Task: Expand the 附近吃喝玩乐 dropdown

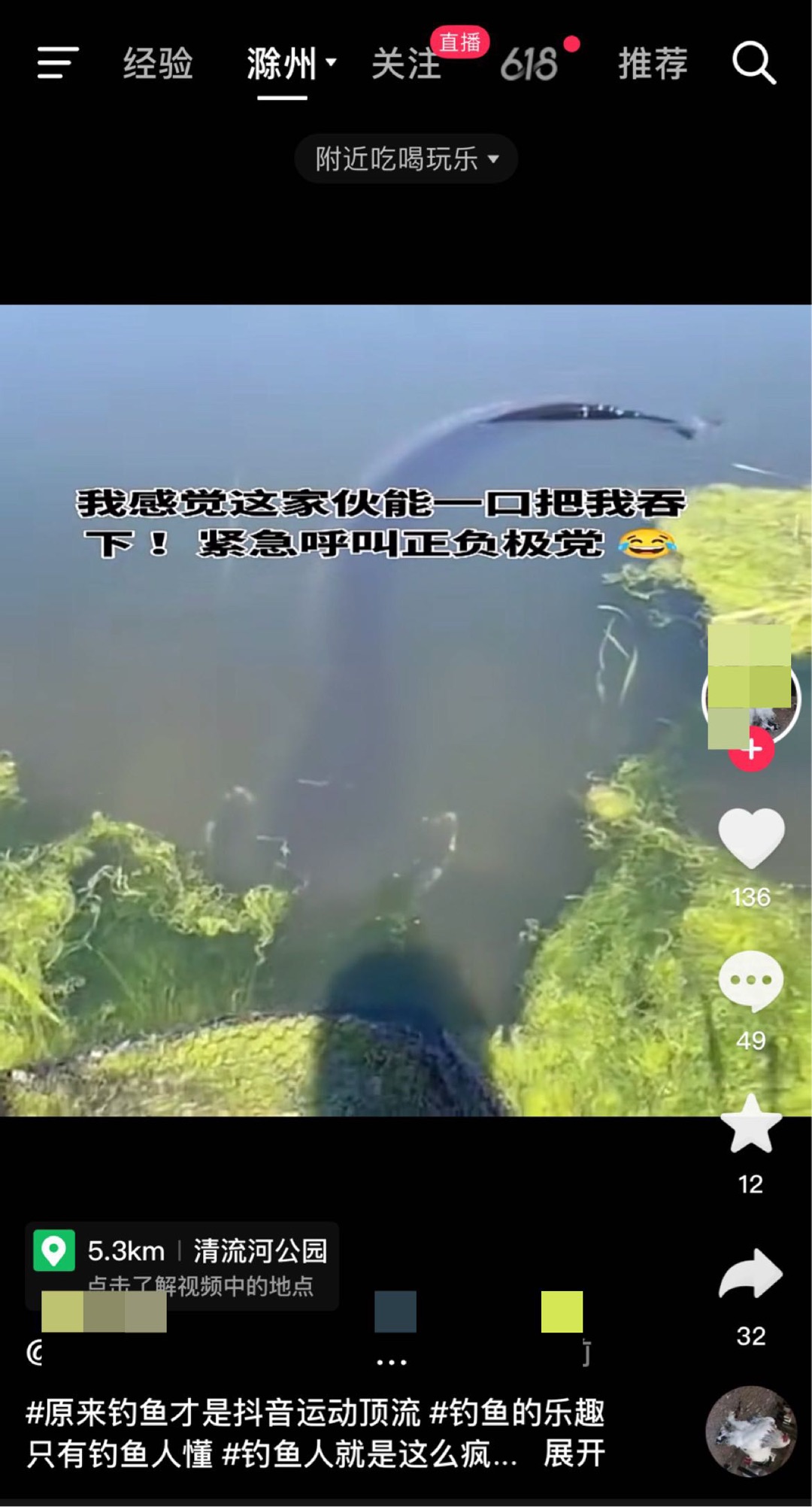Action: pyautogui.click(x=406, y=159)
